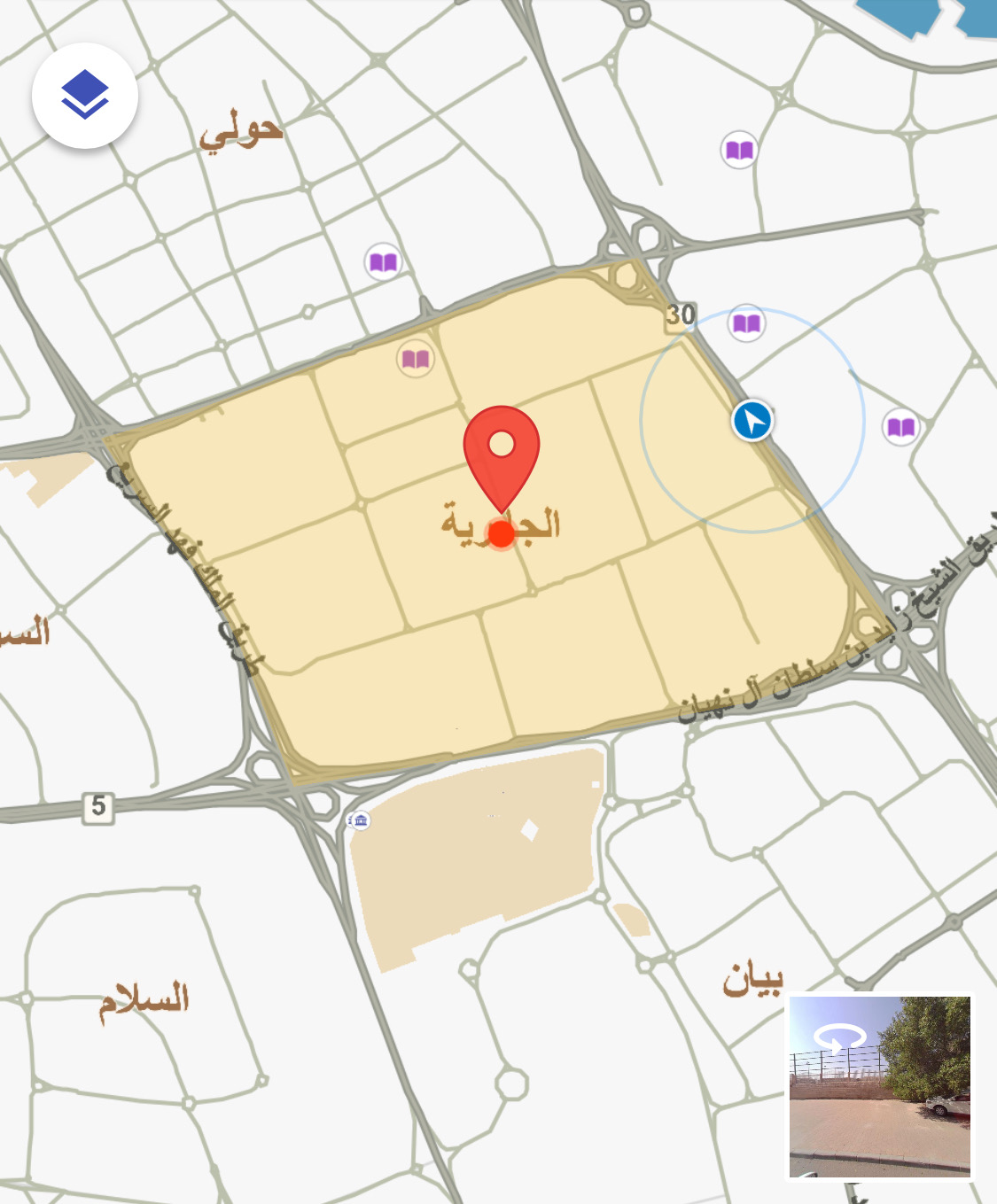Tap the blue navigation arrow marker

(752, 420)
